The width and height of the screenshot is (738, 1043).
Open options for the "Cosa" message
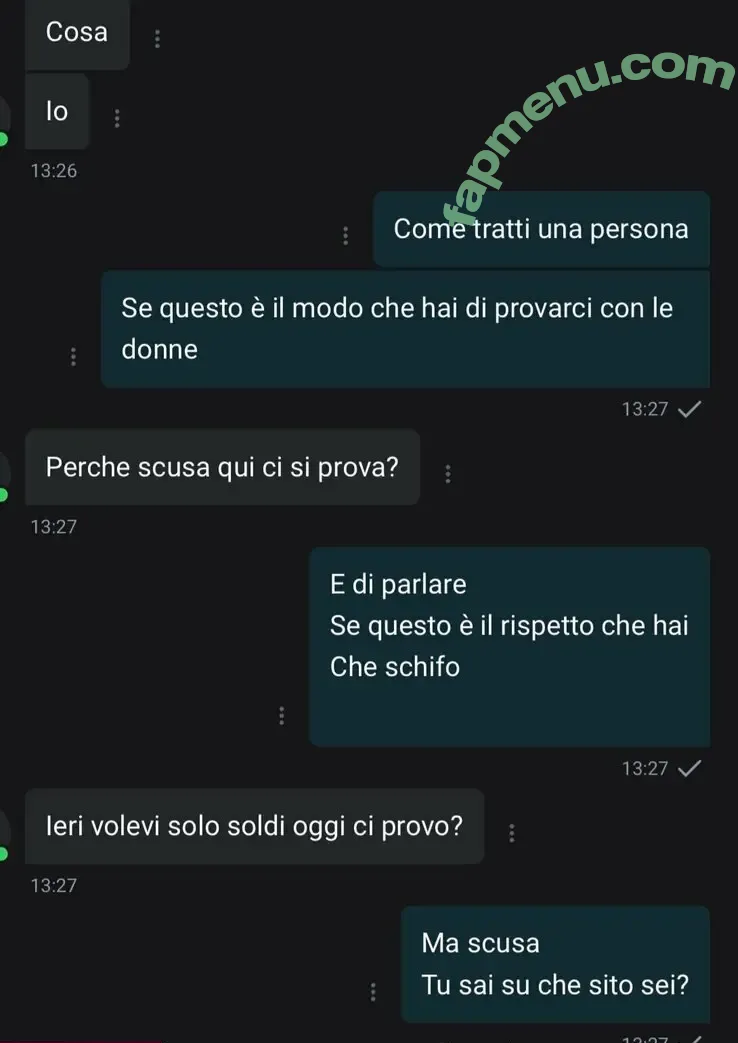click(157, 39)
